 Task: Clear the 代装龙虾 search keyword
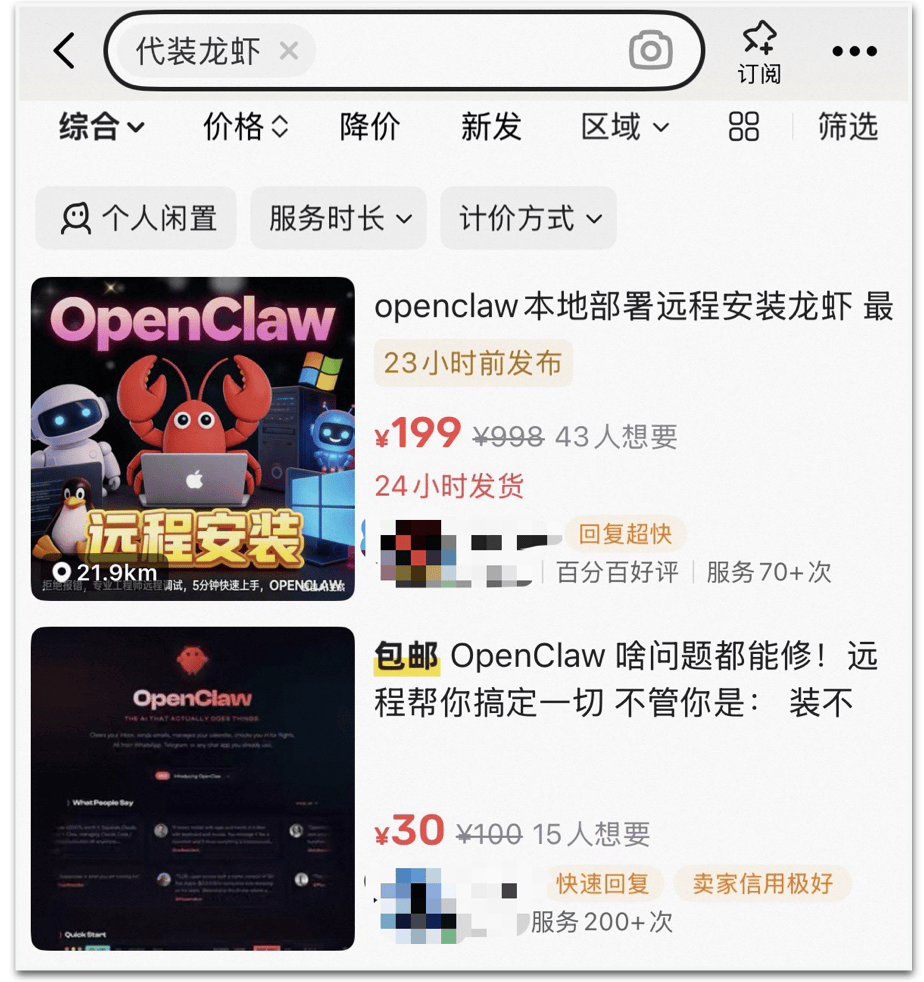[289, 51]
